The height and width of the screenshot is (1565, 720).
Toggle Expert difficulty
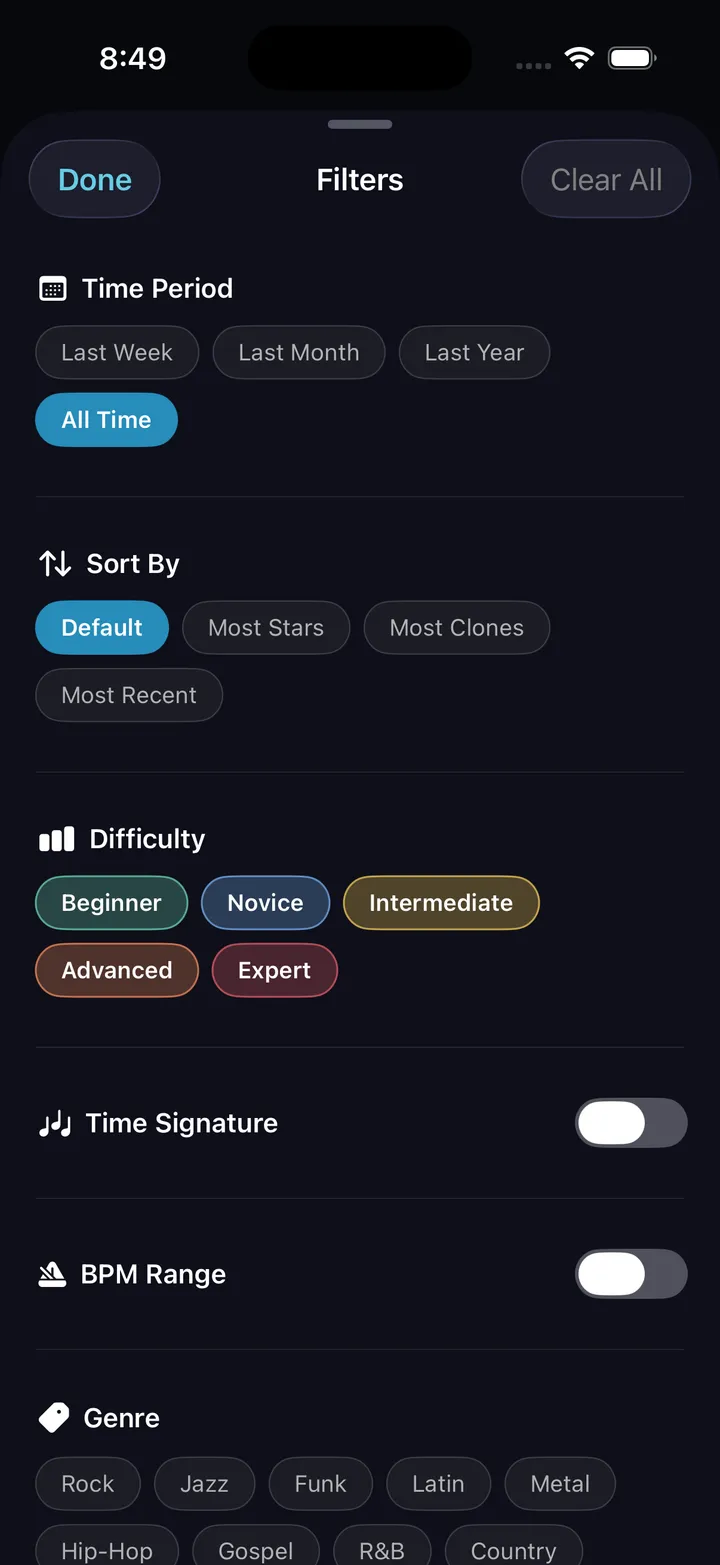point(275,971)
